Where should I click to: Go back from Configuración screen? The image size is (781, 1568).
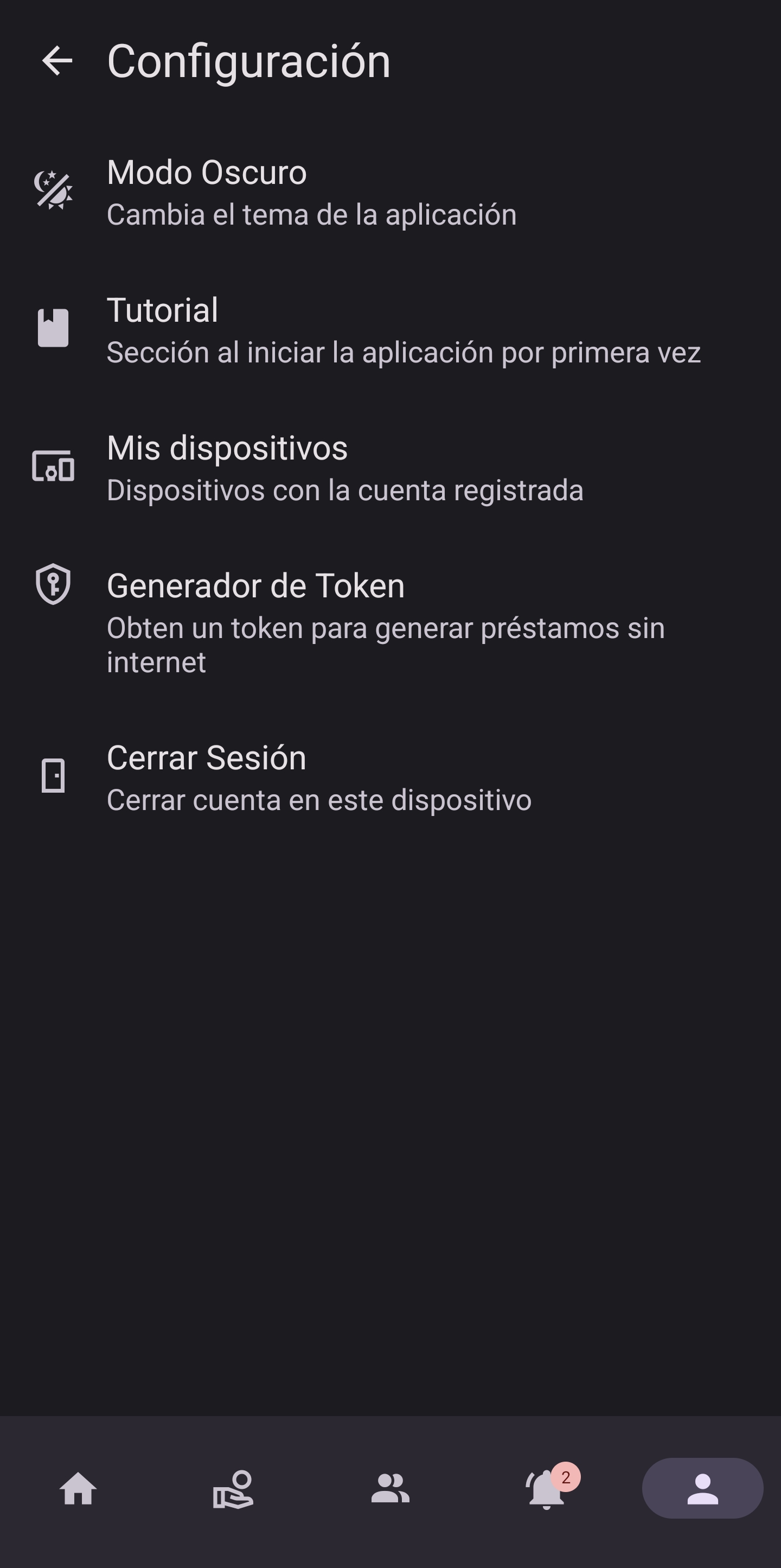click(57, 61)
